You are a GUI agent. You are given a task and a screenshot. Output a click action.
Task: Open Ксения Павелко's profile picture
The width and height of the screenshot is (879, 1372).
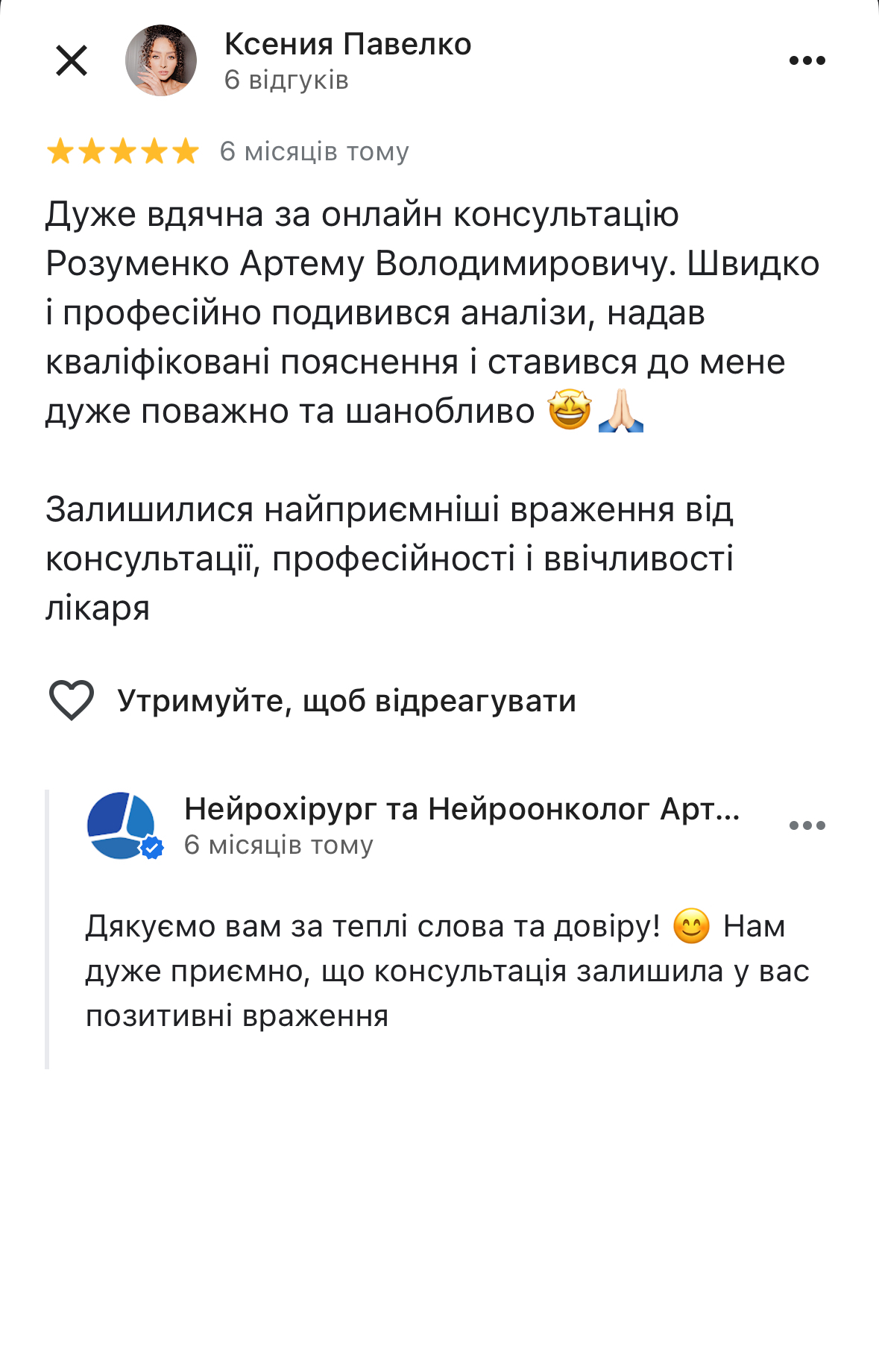click(x=160, y=60)
